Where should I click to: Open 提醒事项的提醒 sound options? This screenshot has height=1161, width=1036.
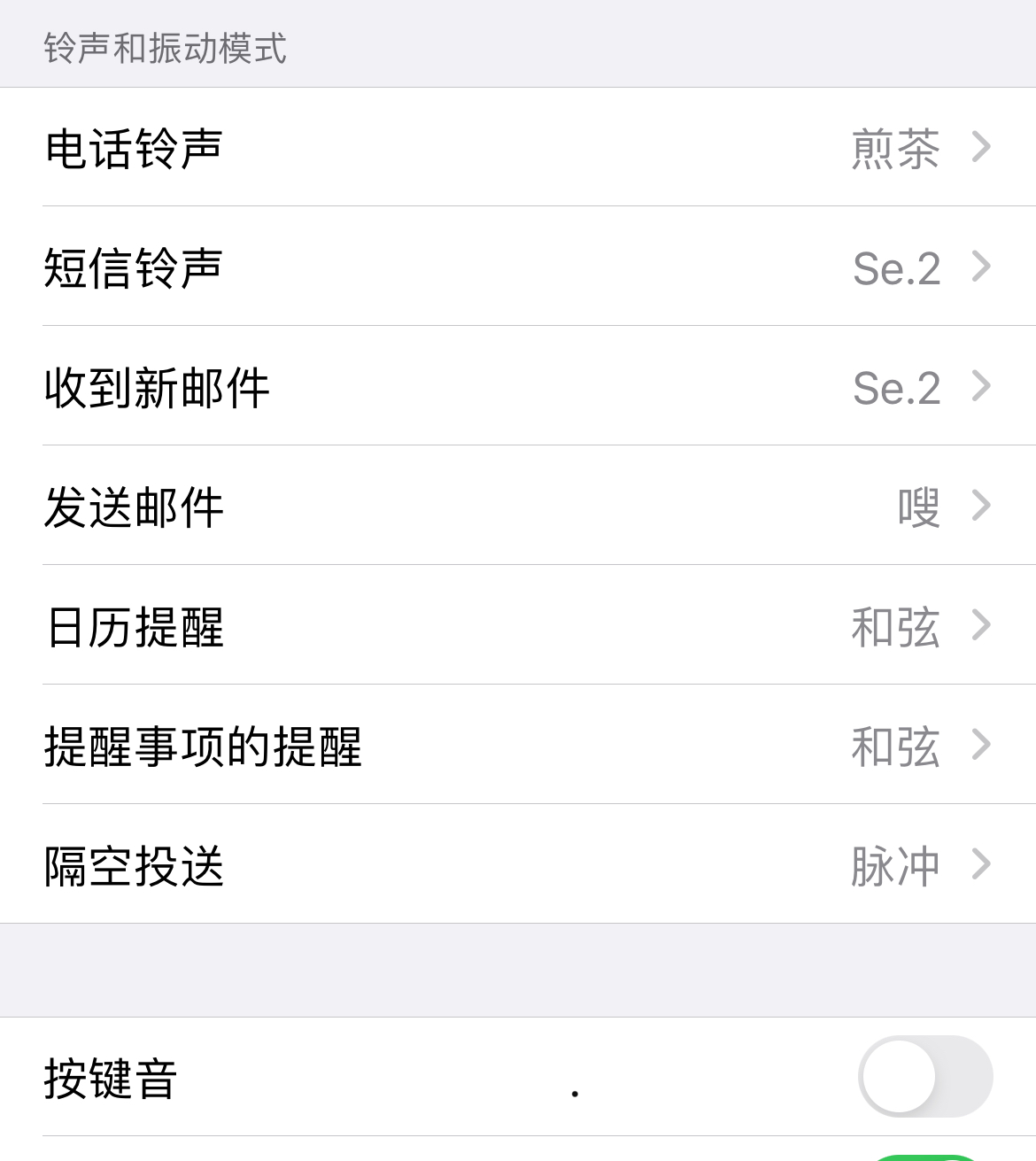(x=518, y=746)
